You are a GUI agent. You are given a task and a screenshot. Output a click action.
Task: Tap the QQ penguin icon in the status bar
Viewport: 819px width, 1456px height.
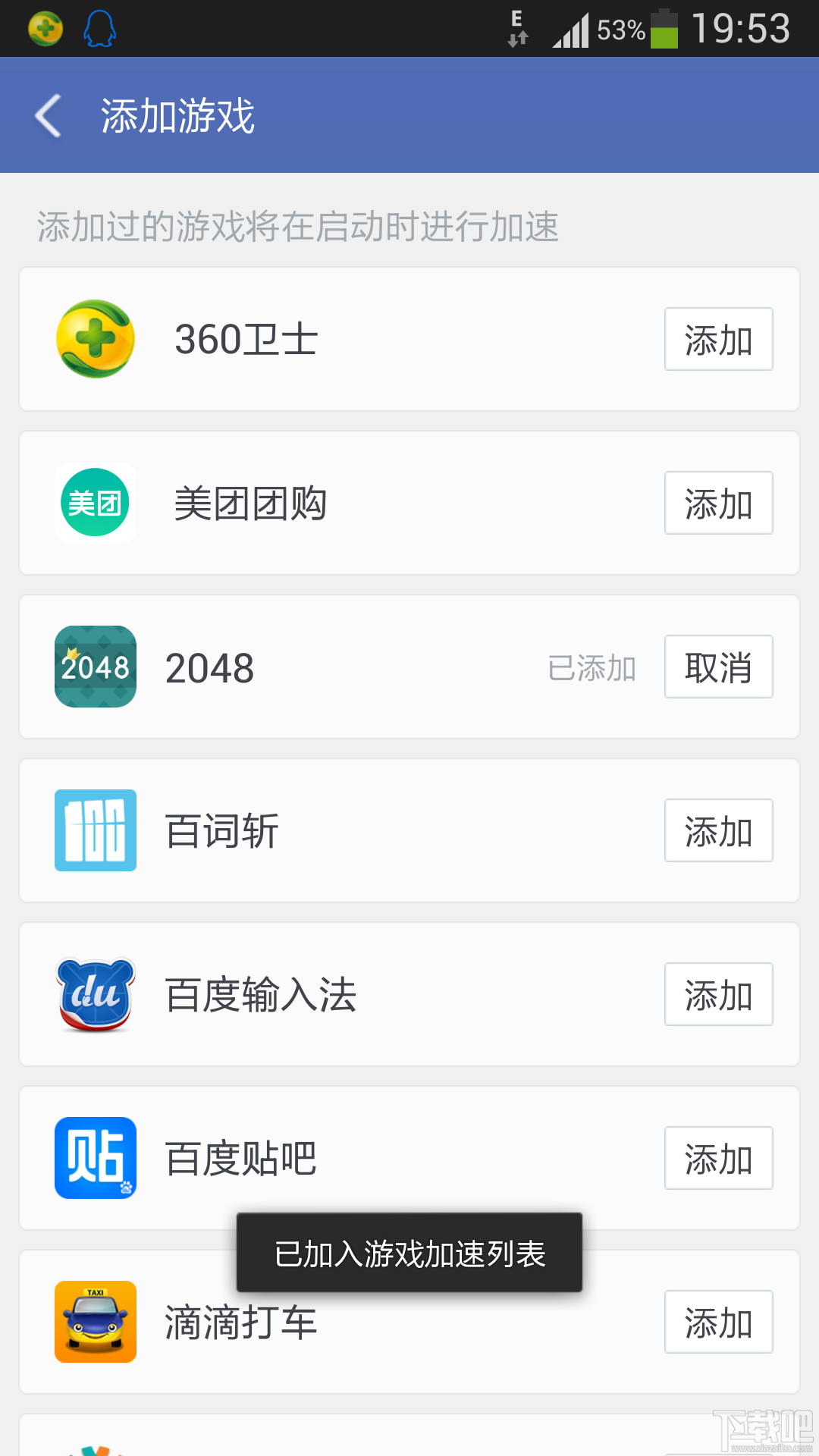point(101,29)
